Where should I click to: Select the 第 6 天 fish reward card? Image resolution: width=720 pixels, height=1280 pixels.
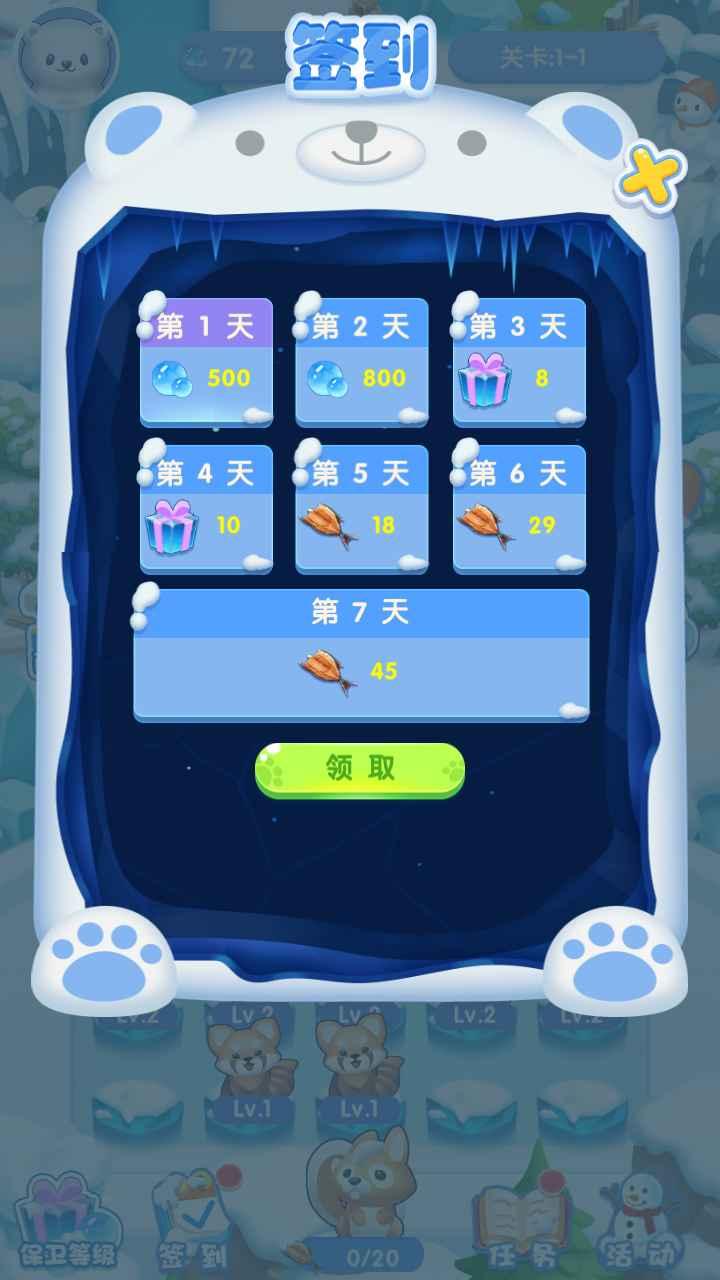coord(519,508)
